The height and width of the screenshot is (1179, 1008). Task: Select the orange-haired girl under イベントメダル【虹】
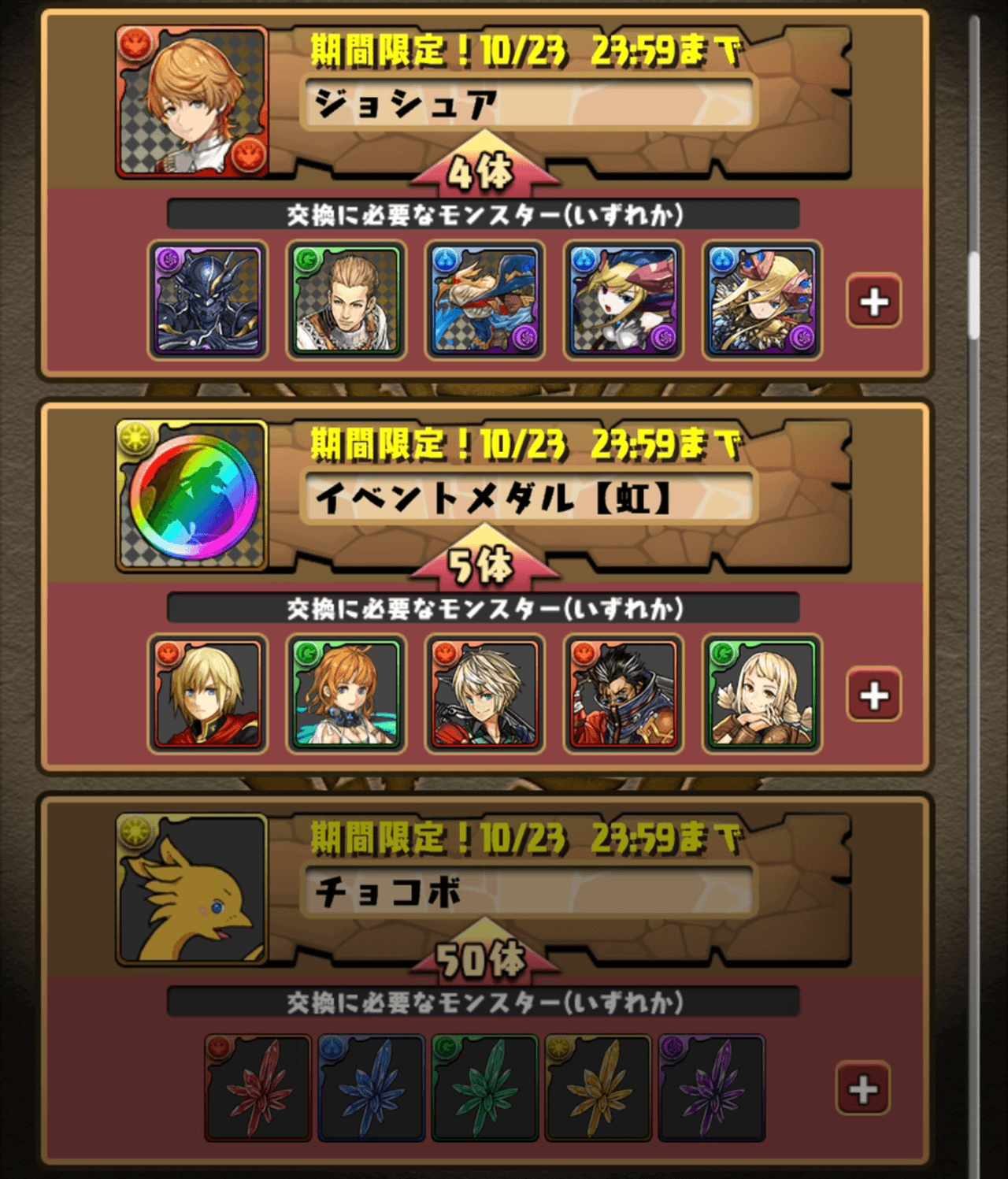[x=346, y=694]
